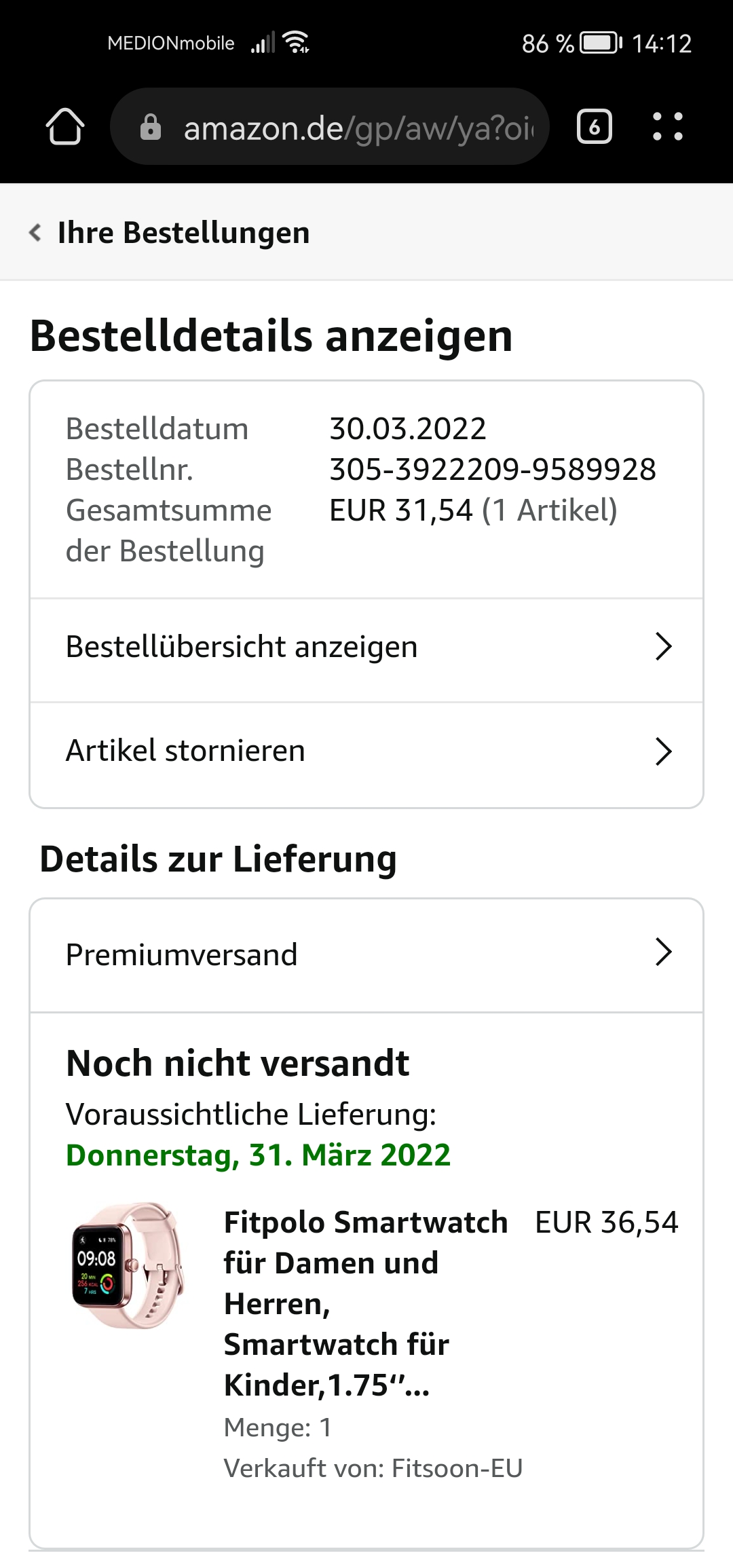Tap the amazon.de address bar
The height and width of the screenshot is (1568, 733).
(x=330, y=126)
